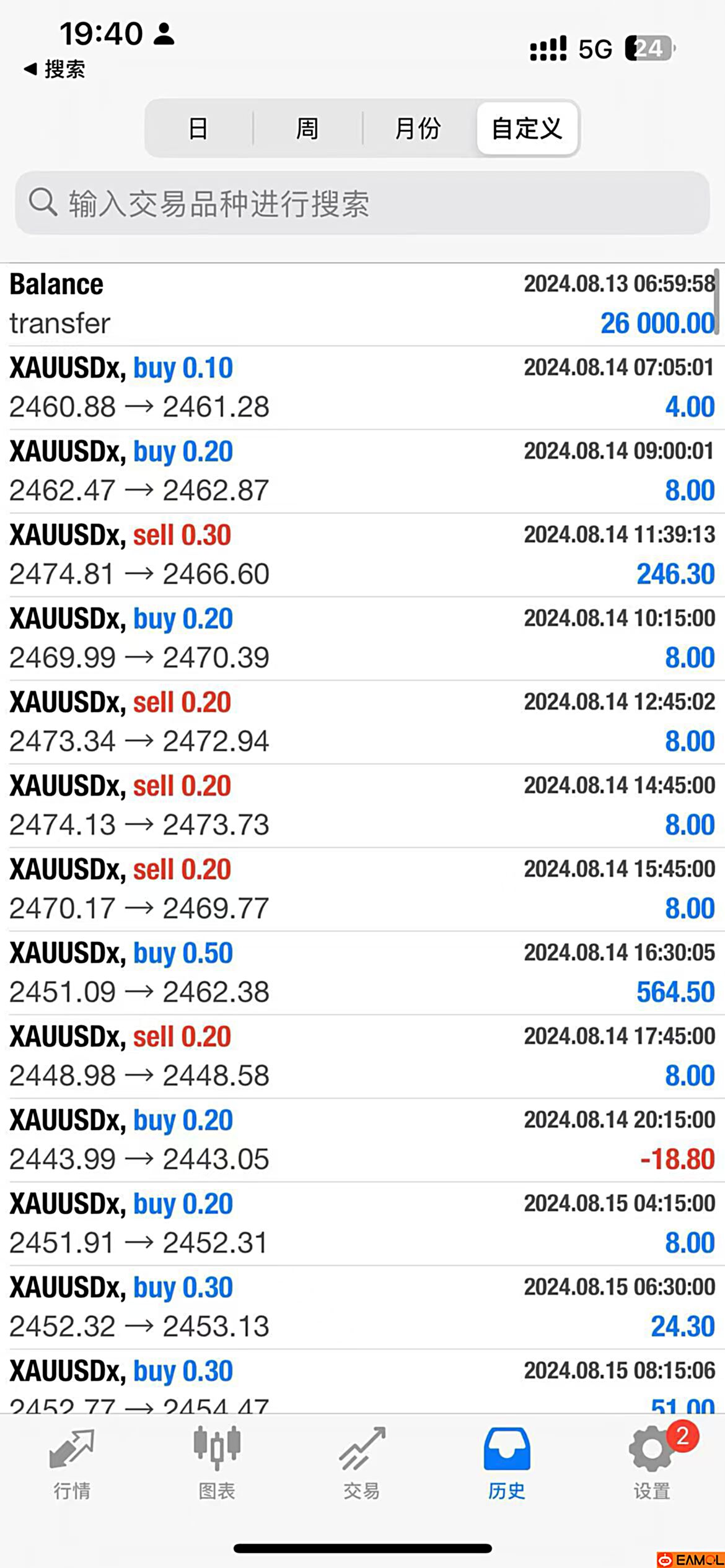Tap the symbol search field

pos(362,203)
